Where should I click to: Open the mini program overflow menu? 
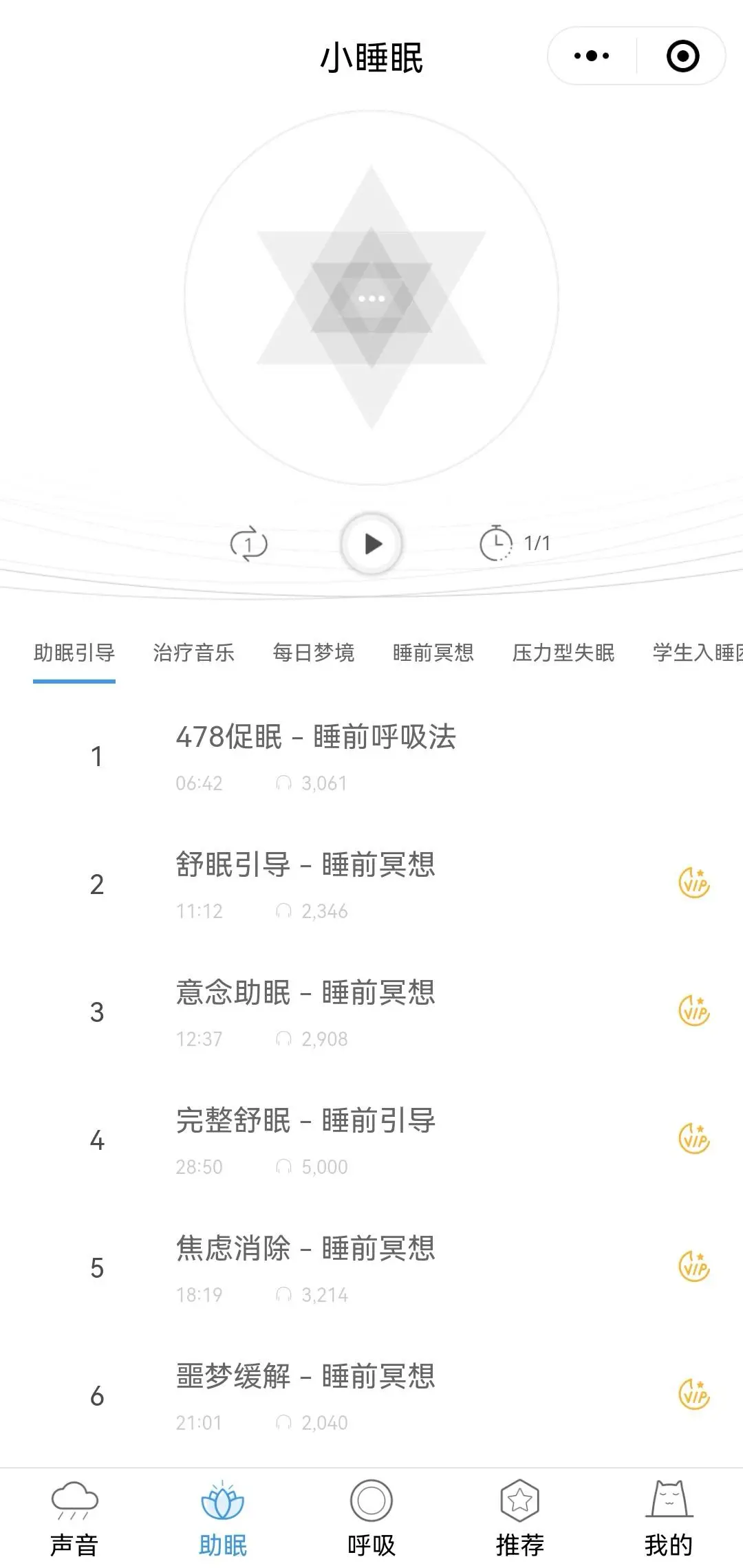(592, 56)
